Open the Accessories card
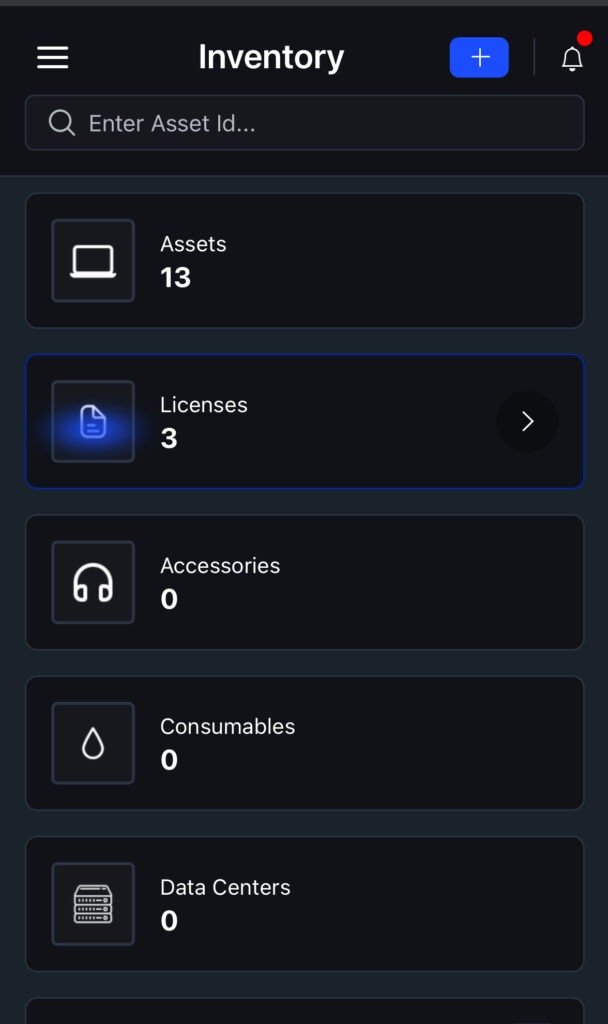Screen dimensions: 608x1024 pos(304,582)
